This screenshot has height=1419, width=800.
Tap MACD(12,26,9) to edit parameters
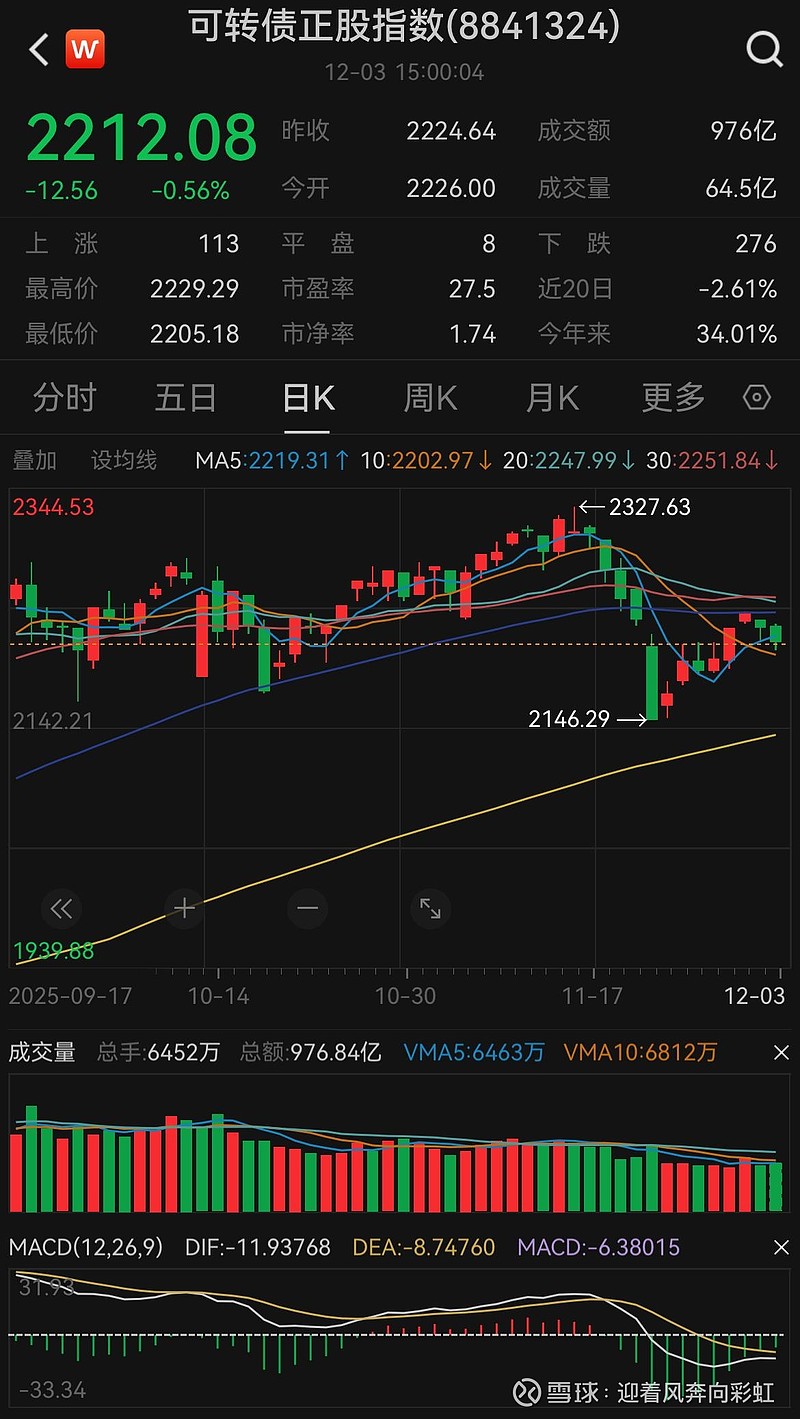tap(85, 1248)
